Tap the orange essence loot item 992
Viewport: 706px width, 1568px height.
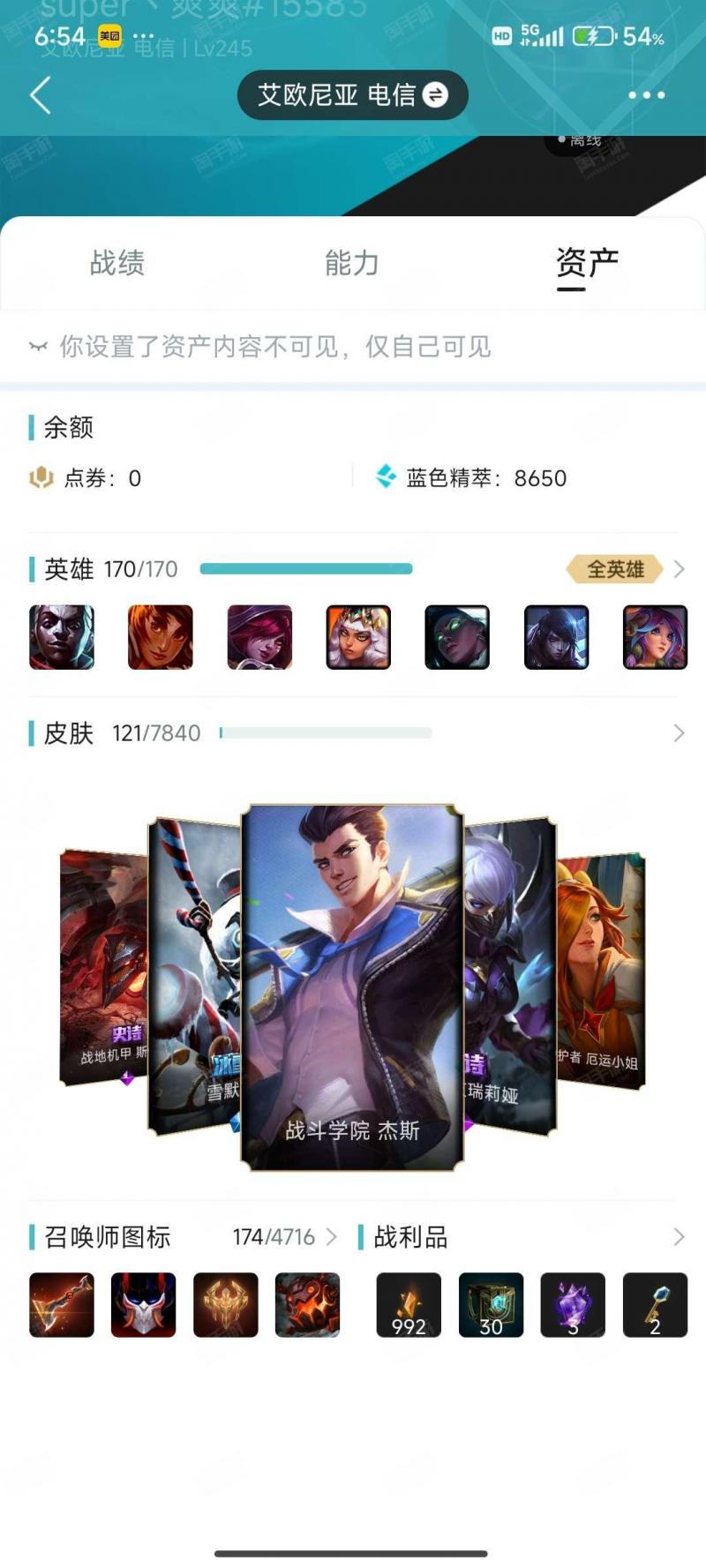[x=409, y=1305]
